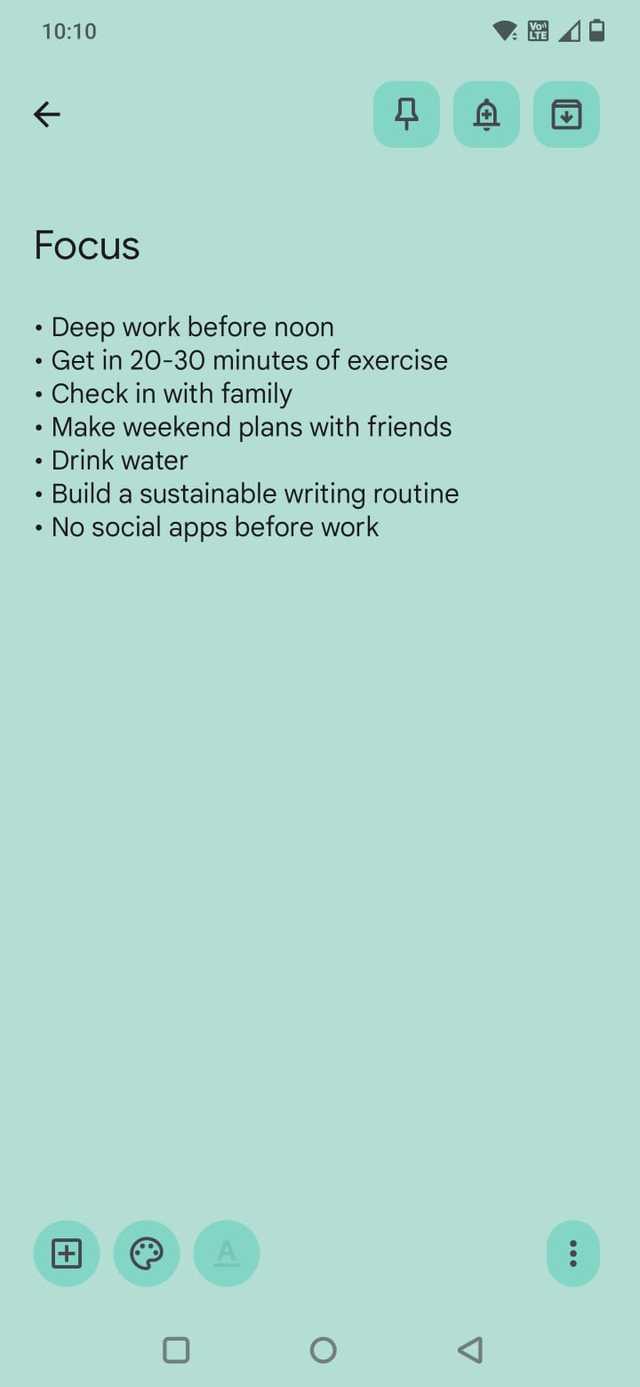
Task: Go back to the notes list
Action: coord(47,114)
